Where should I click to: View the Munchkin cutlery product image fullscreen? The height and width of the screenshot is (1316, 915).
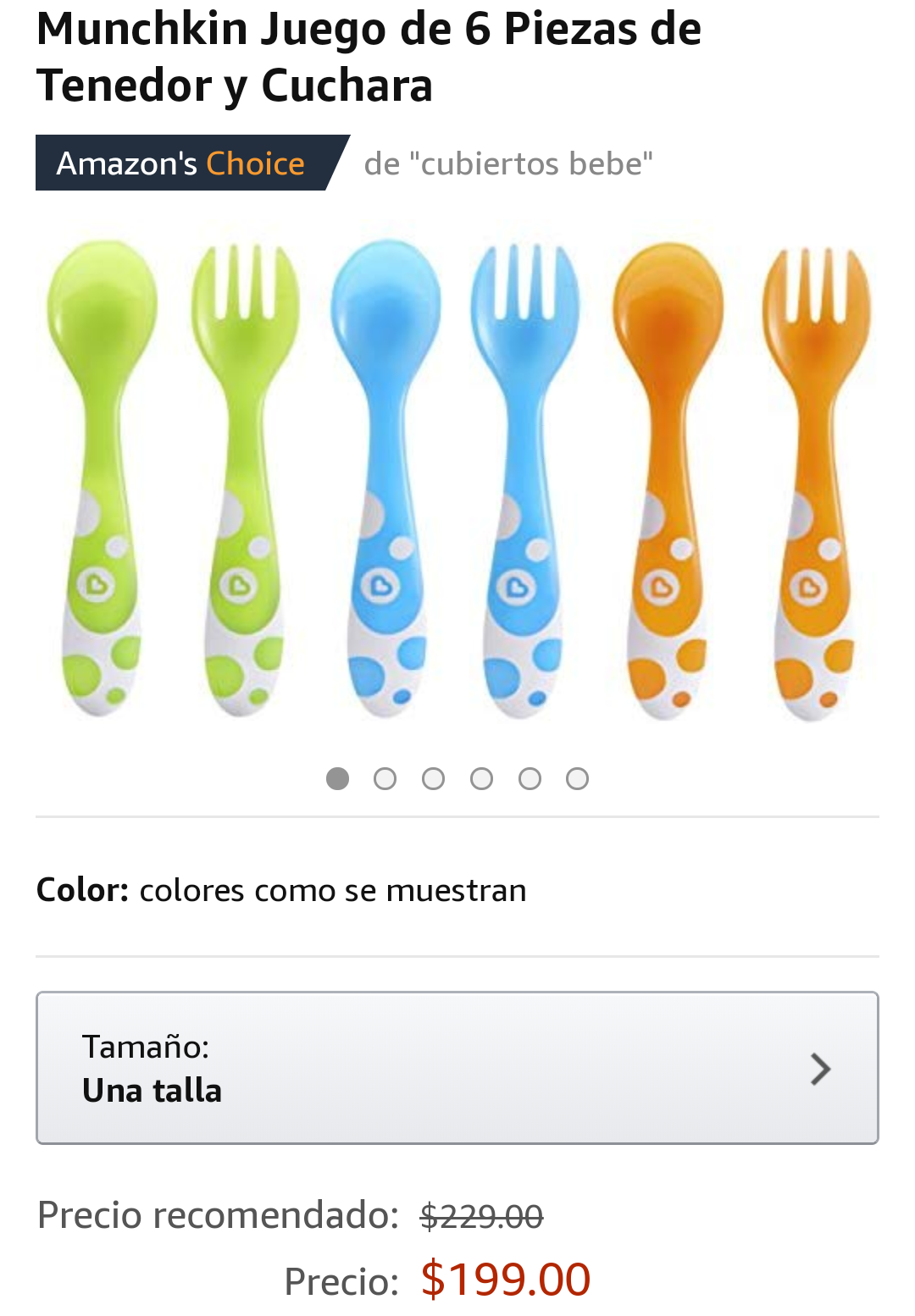(457, 479)
